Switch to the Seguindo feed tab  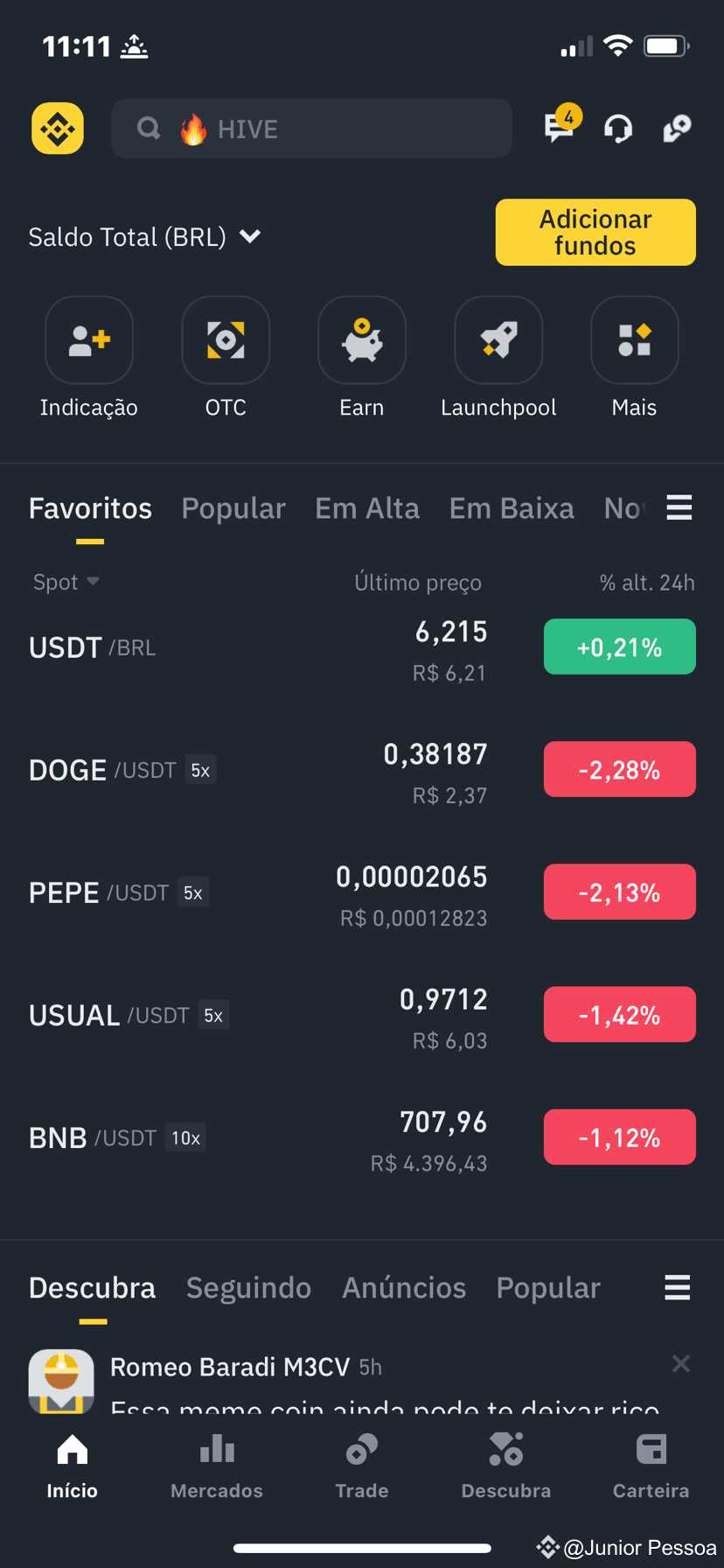[248, 1288]
